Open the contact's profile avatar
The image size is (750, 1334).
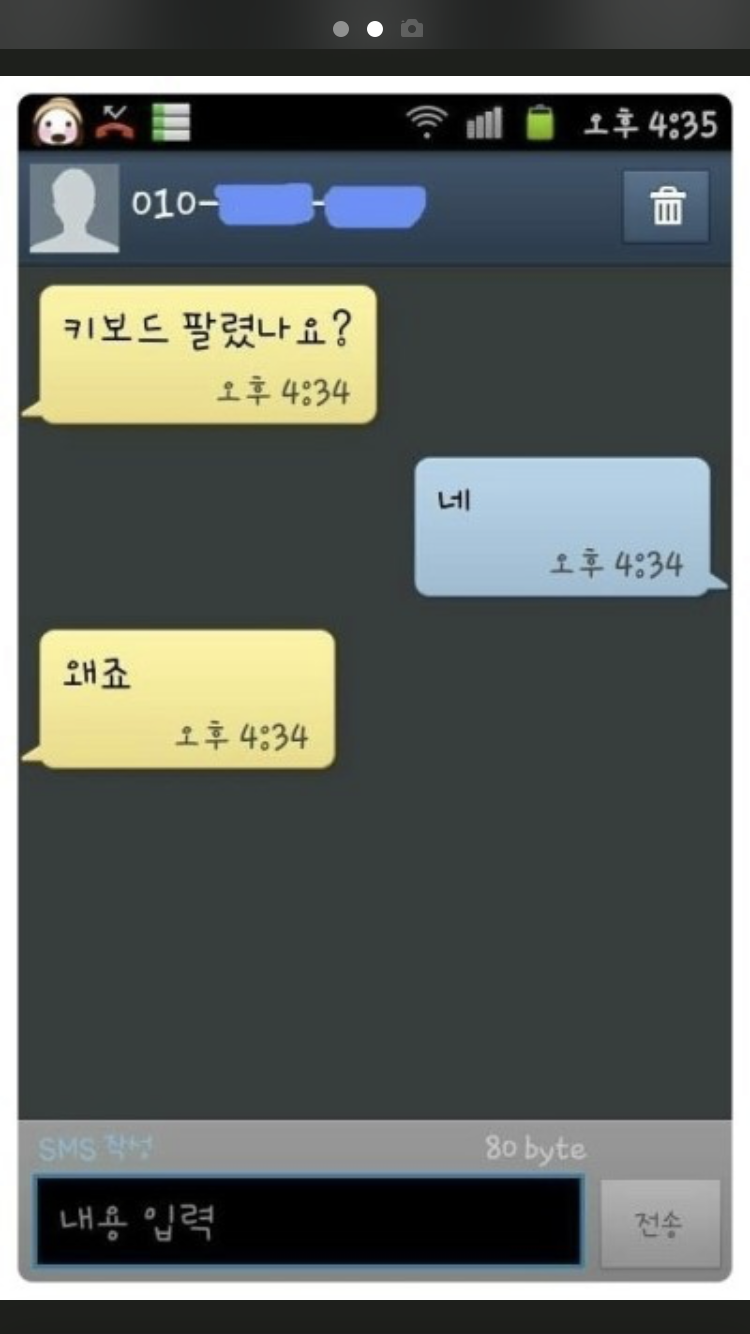(x=74, y=207)
